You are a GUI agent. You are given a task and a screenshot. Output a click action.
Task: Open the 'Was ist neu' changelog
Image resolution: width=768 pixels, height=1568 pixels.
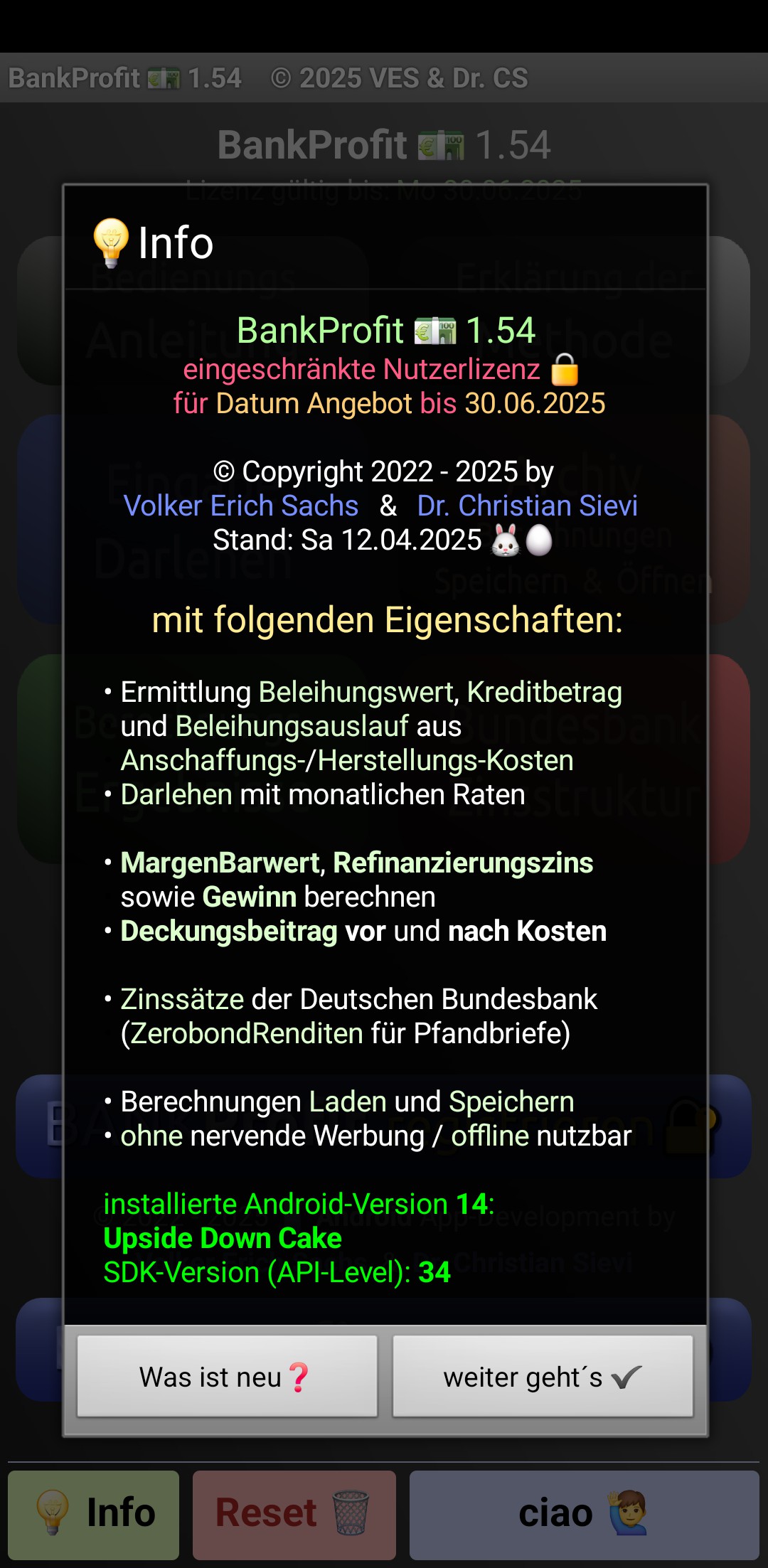(x=227, y=1377)
